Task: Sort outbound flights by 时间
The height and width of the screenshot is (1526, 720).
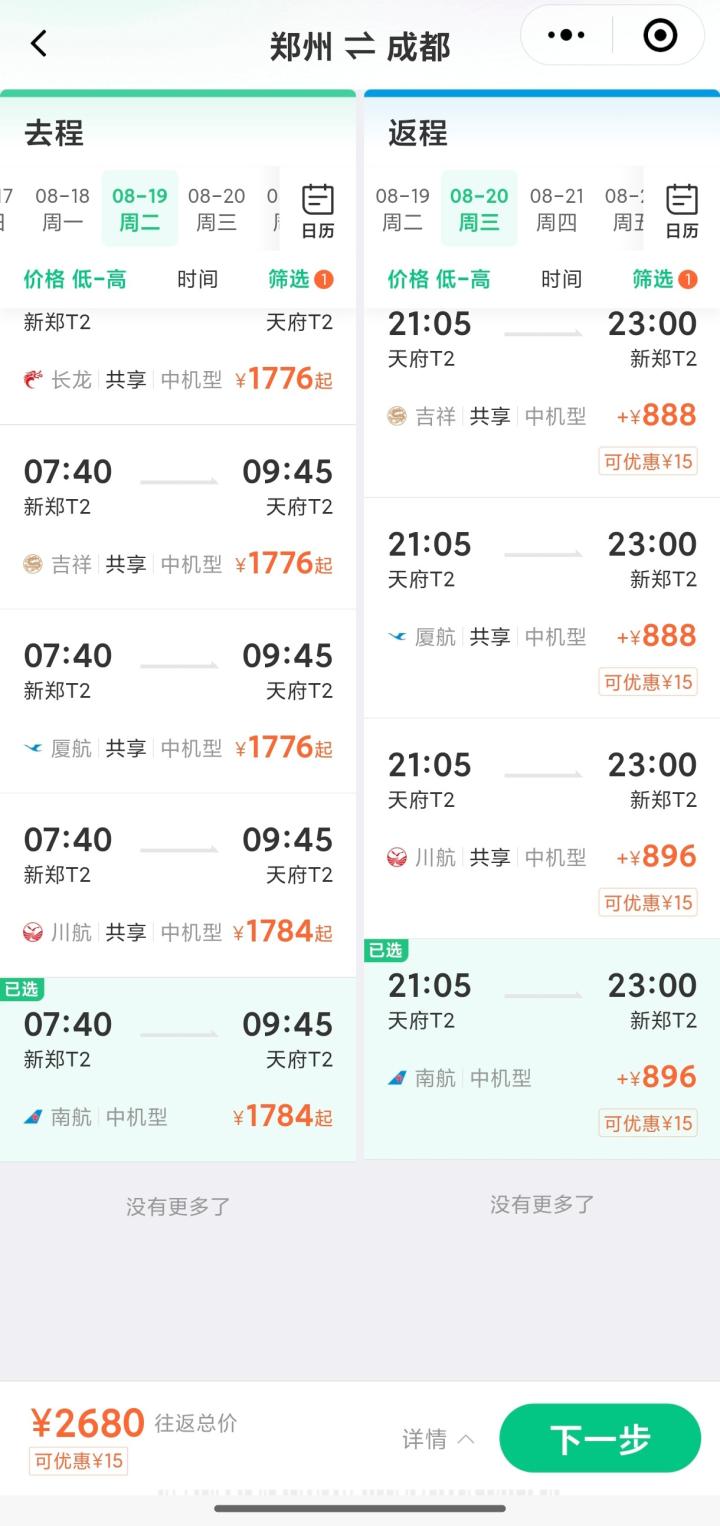Action: [197, 279]
